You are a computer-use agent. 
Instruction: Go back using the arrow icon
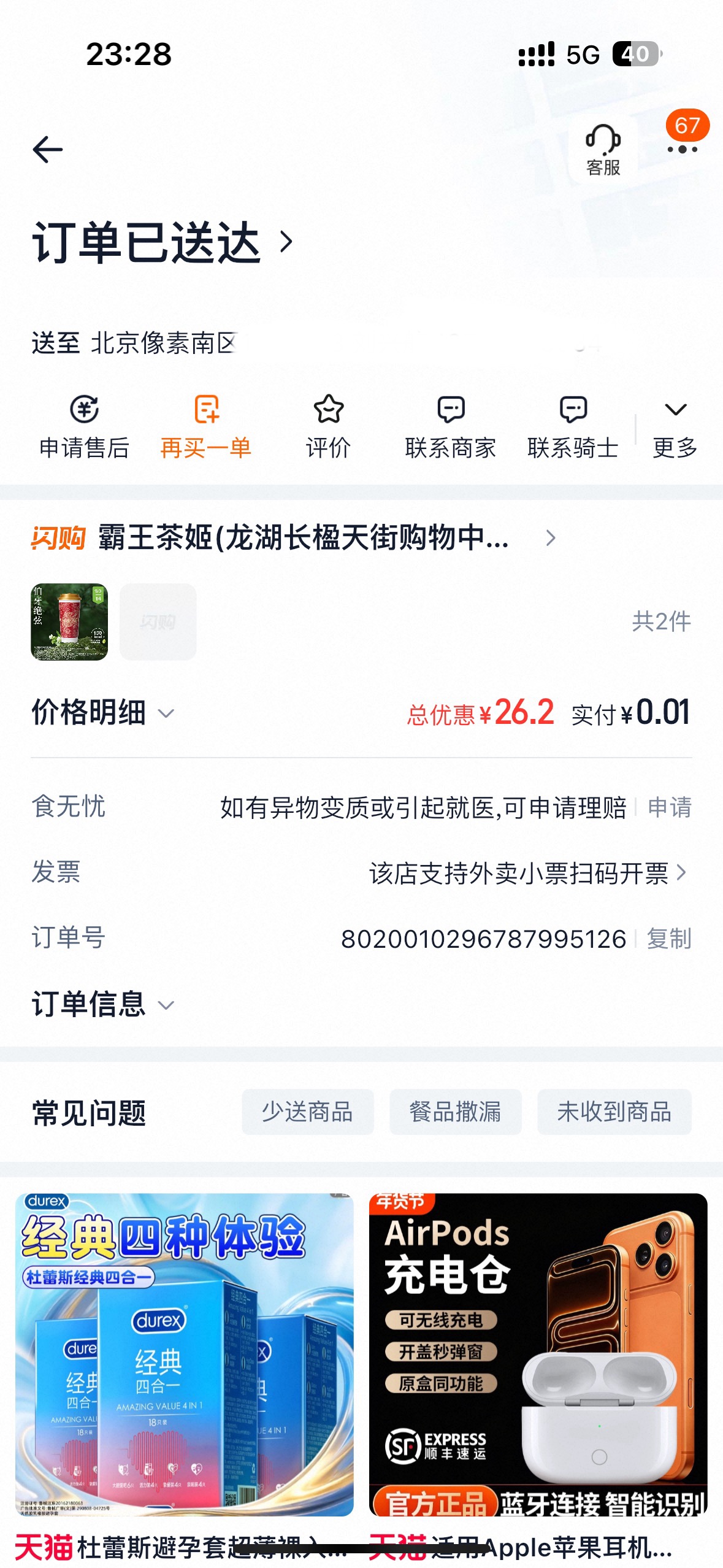click(48, 150)
